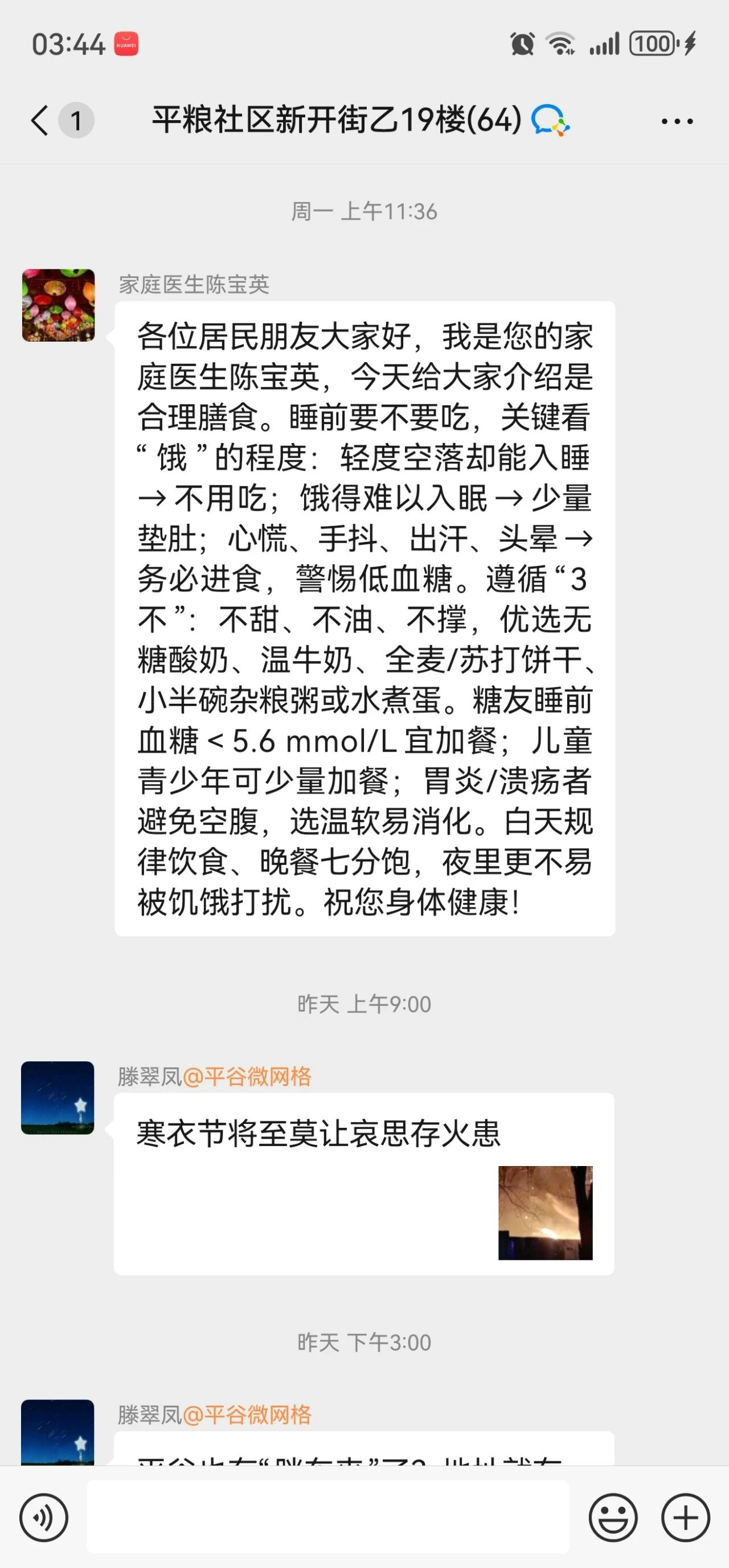The image size is (729, 1568).
Task: Open the 寒衣节将至莫让哀思存火患 article card
Action: 363,1184
